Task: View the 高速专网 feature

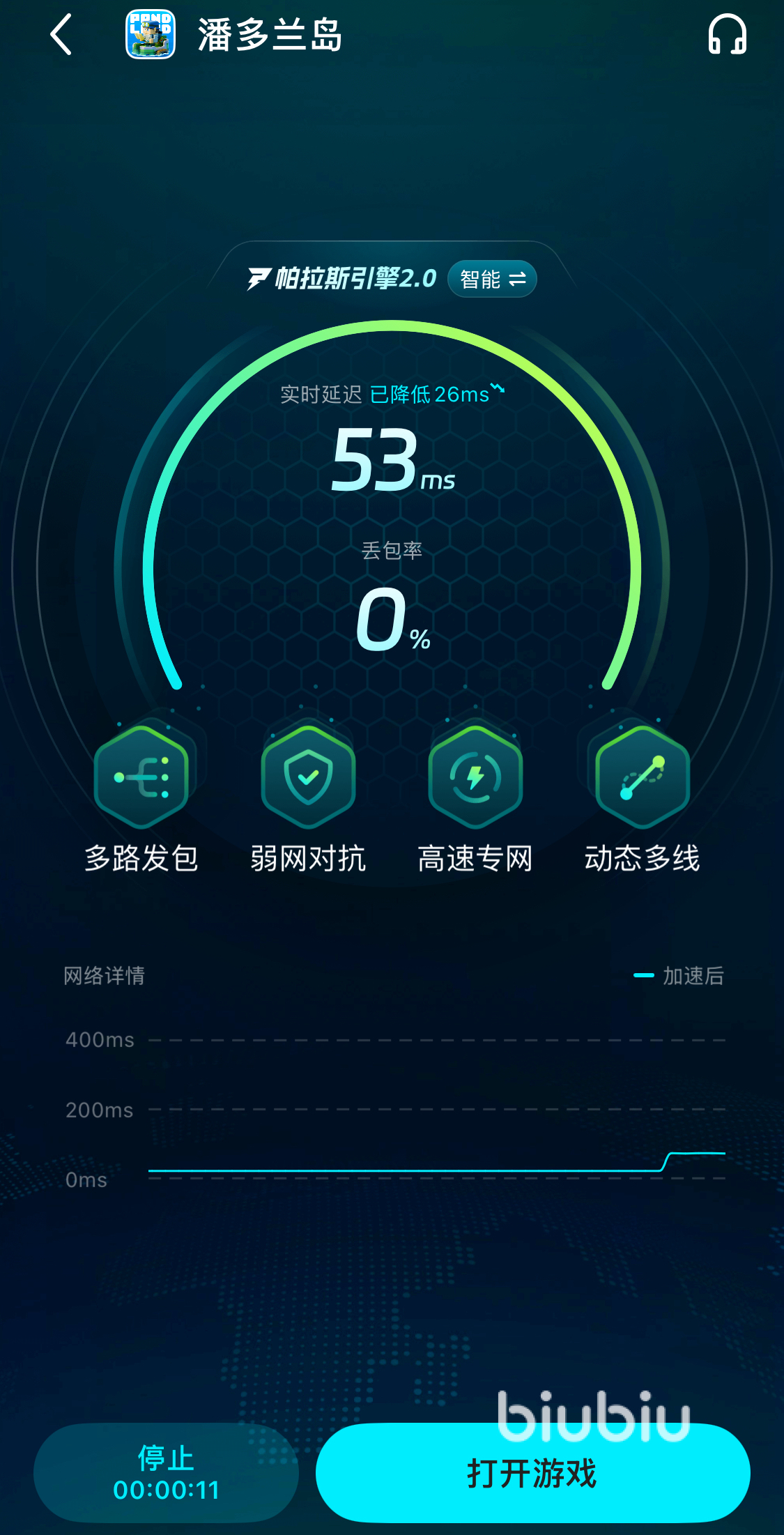Action: [x=475, y=777]
